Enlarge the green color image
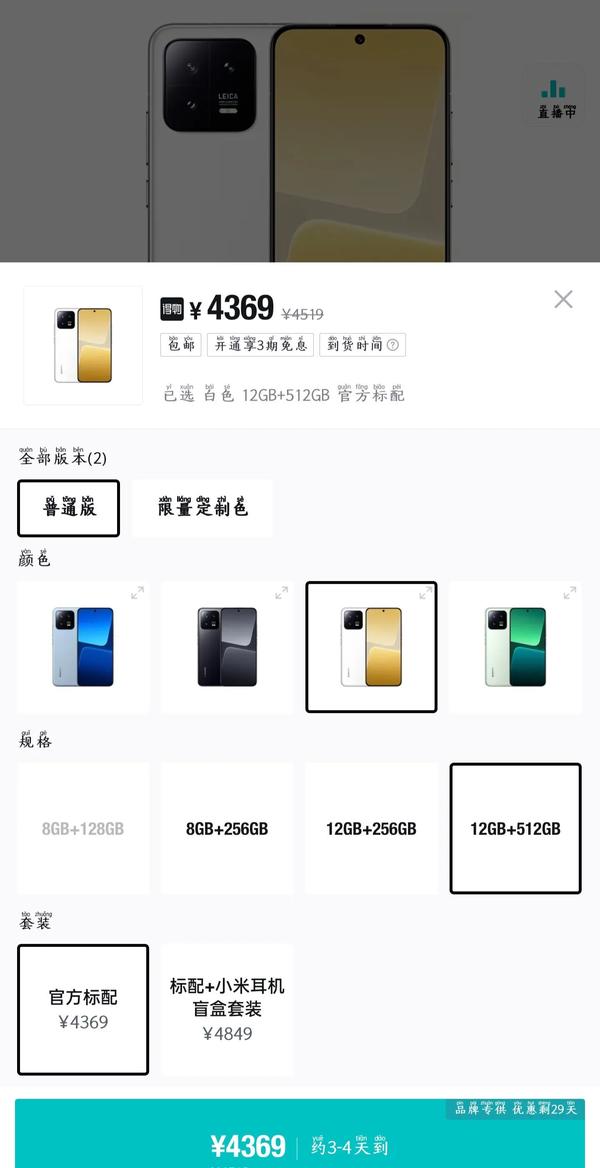The width and height of the screenshot is (600, 1168). (569, 593)
